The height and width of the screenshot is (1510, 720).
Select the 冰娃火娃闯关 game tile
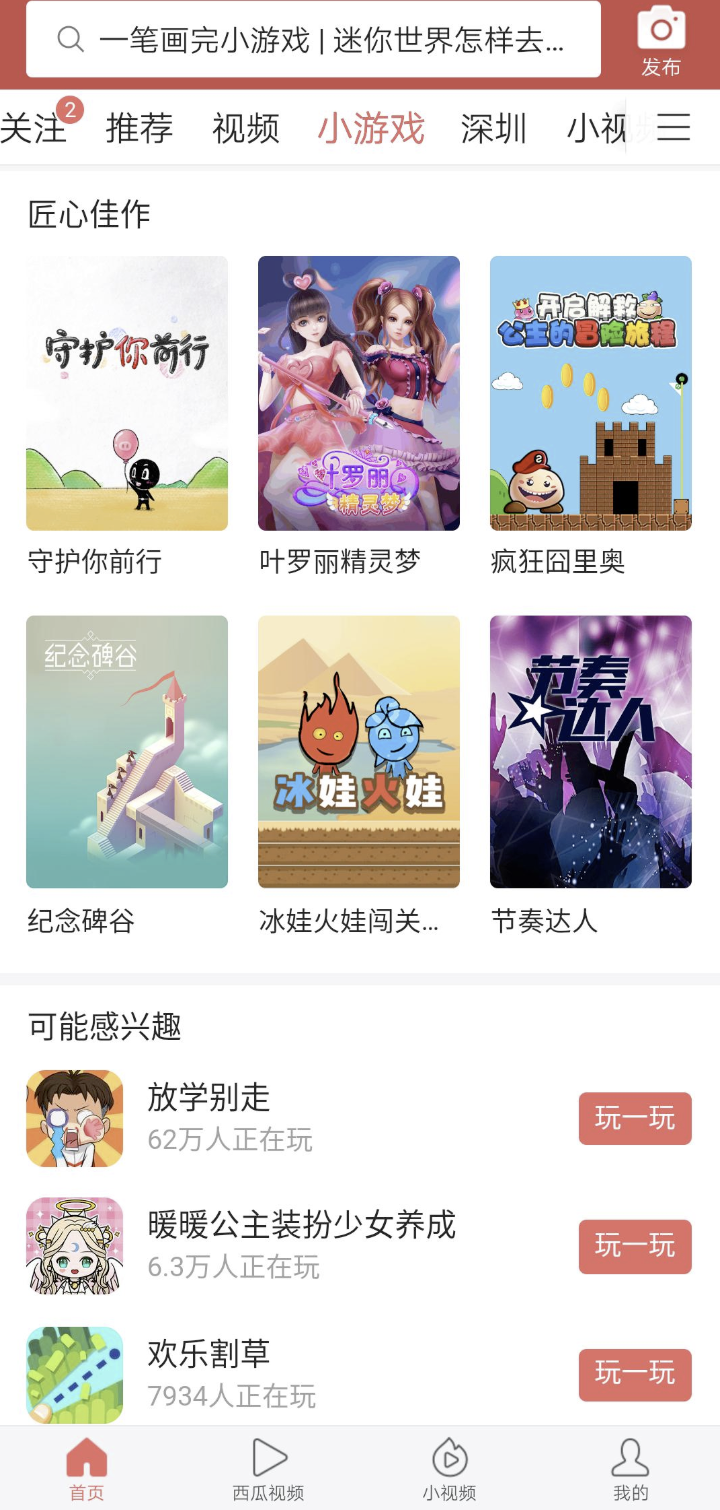pos(359,752)
